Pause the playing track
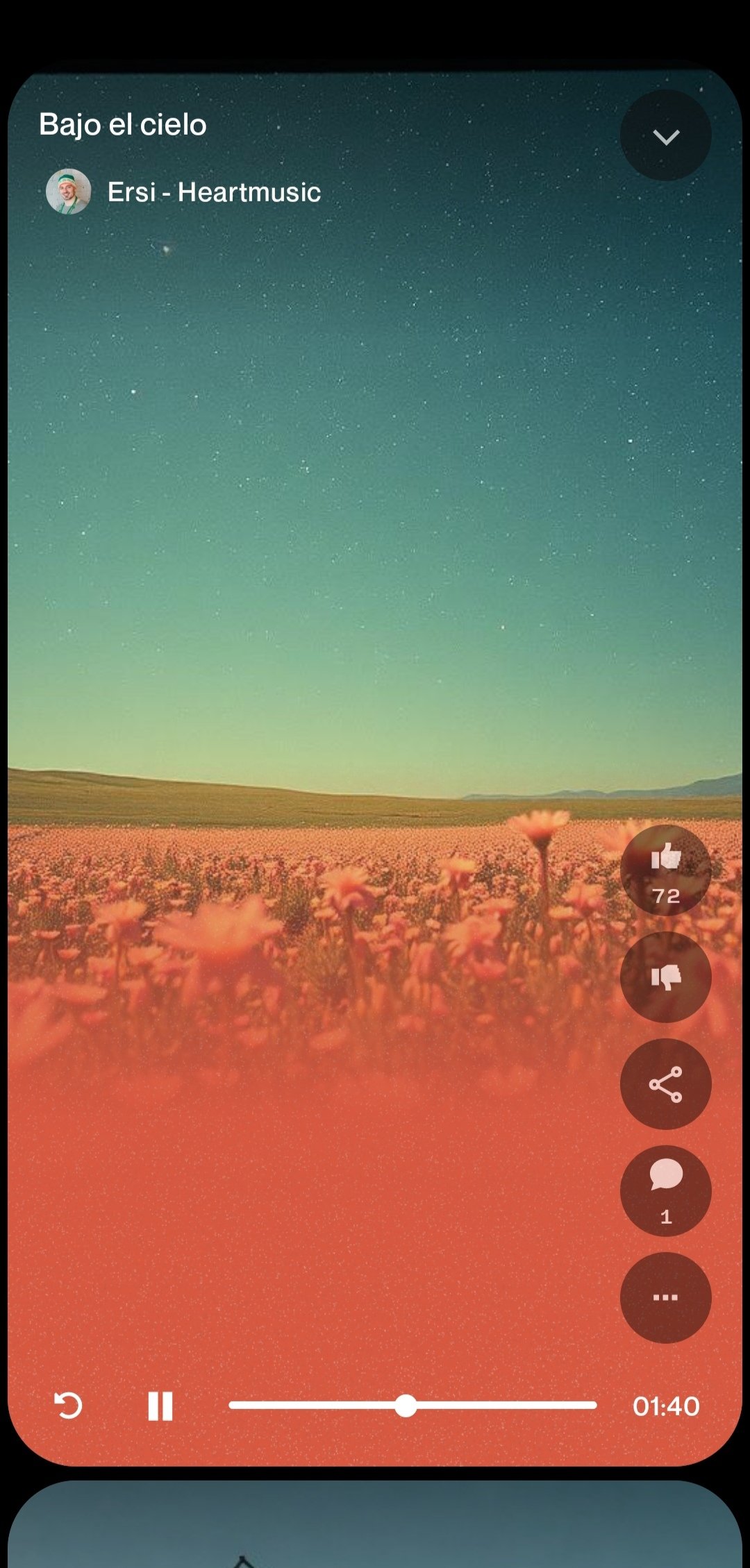The height and width of the screenshot is (1568, 750). click(160, 1406)
